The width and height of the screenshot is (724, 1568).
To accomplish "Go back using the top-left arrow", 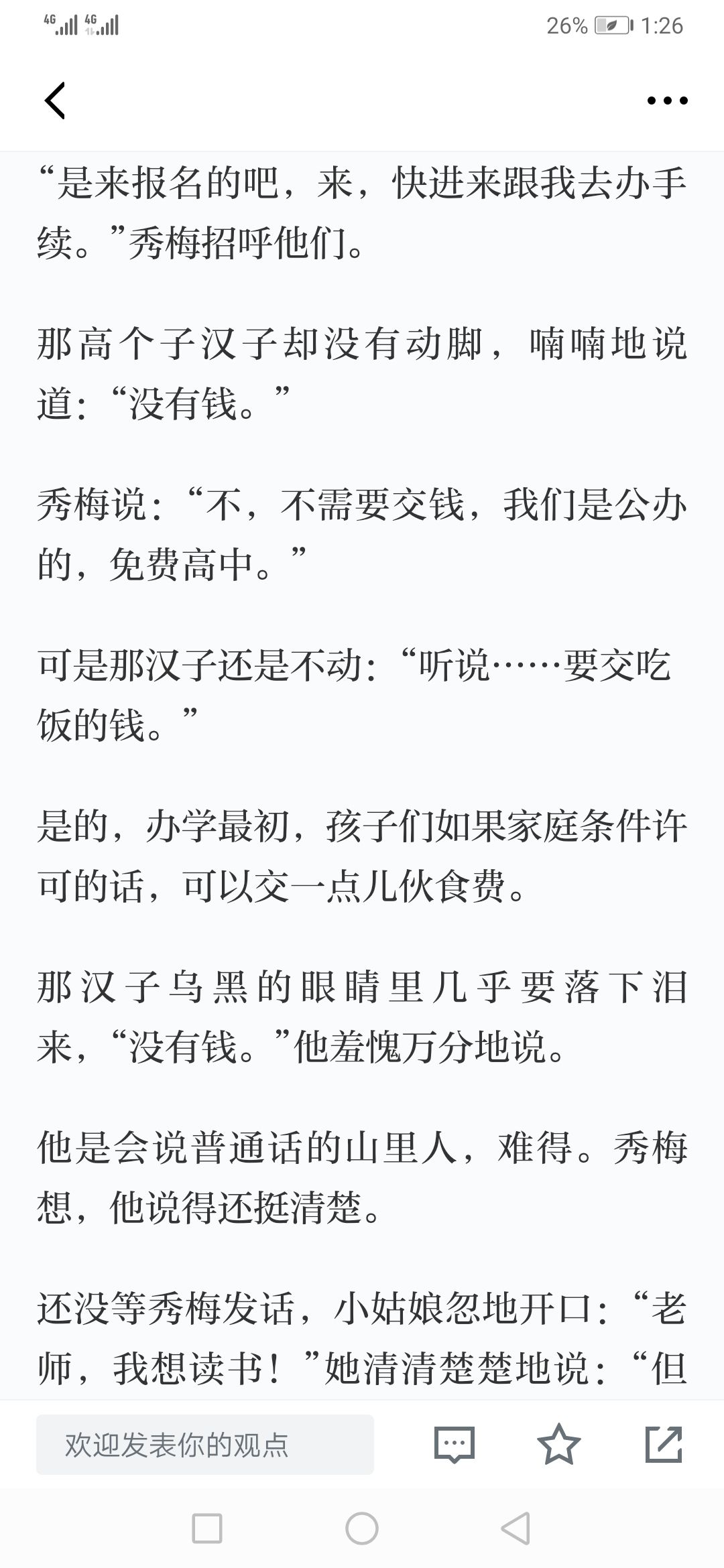I will click(x=55, y=101).
